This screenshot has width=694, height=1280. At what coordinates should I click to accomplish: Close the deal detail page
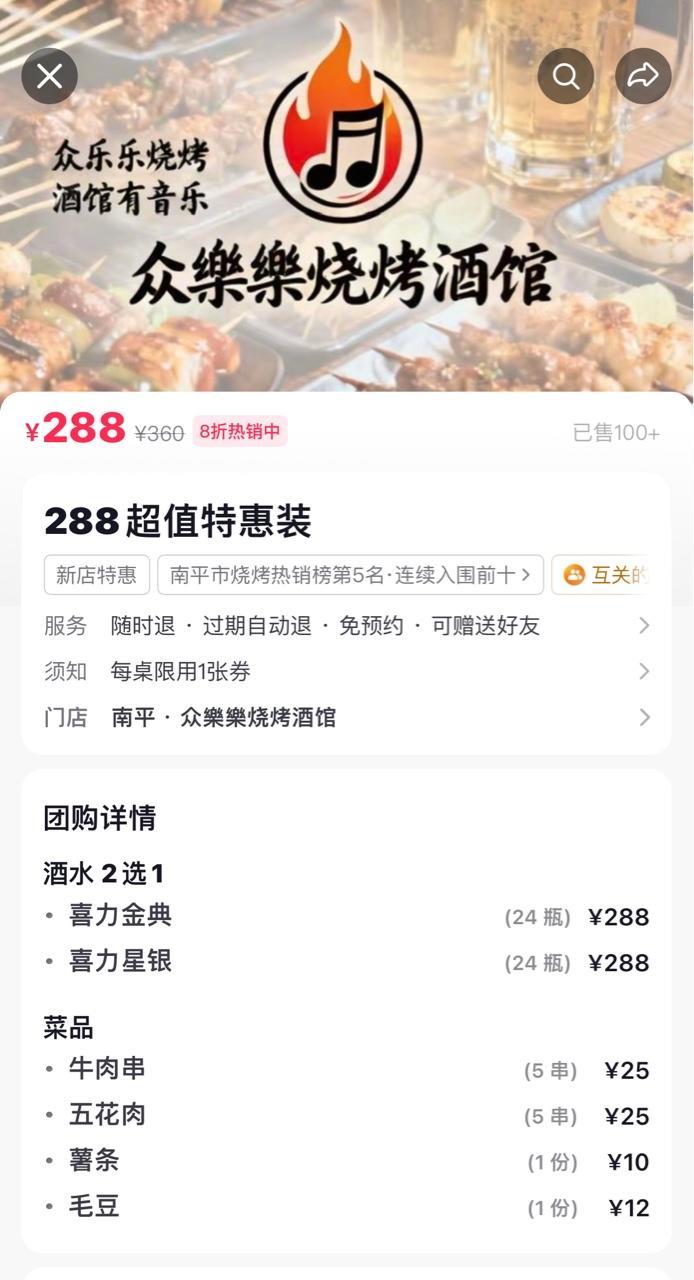49,76
